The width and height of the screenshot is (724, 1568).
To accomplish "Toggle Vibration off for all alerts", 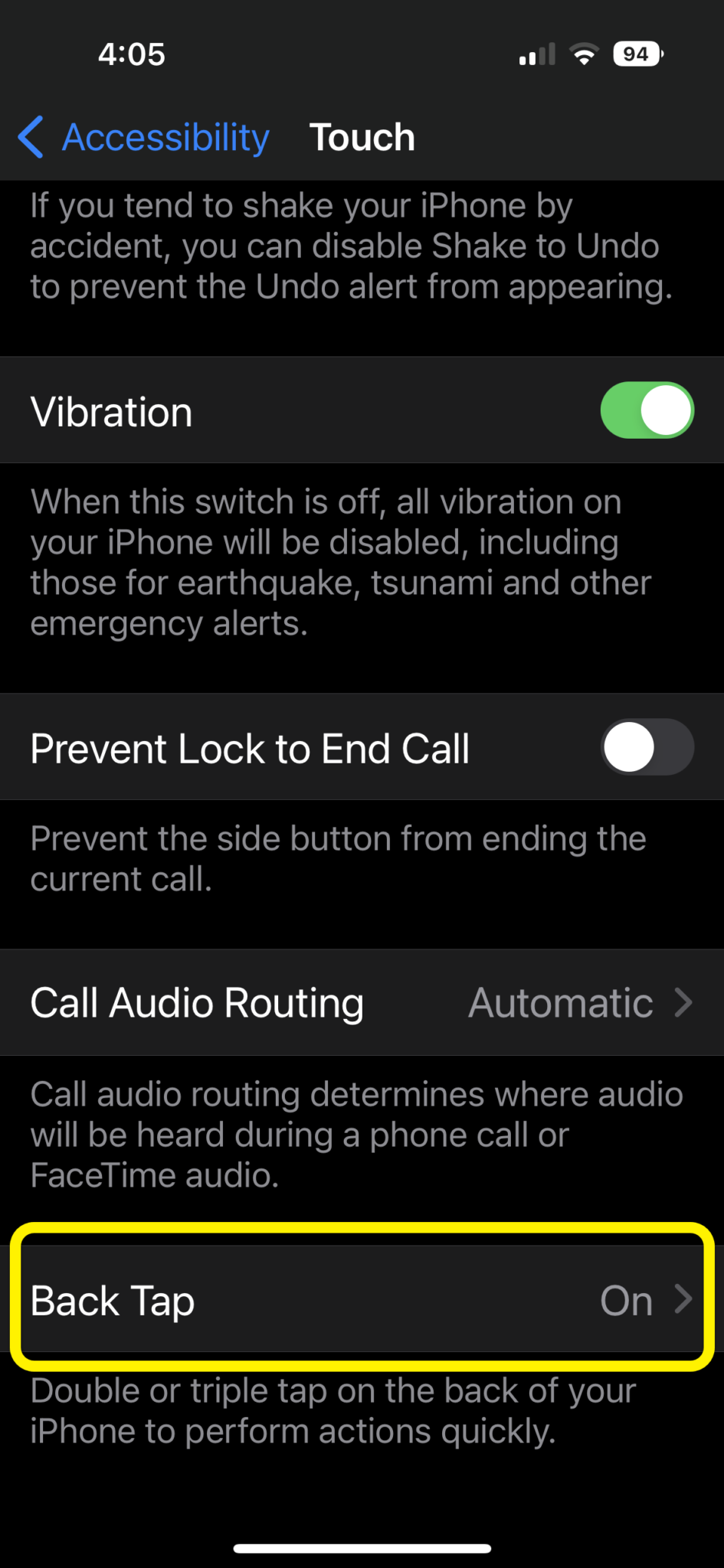I will [647, 410].
